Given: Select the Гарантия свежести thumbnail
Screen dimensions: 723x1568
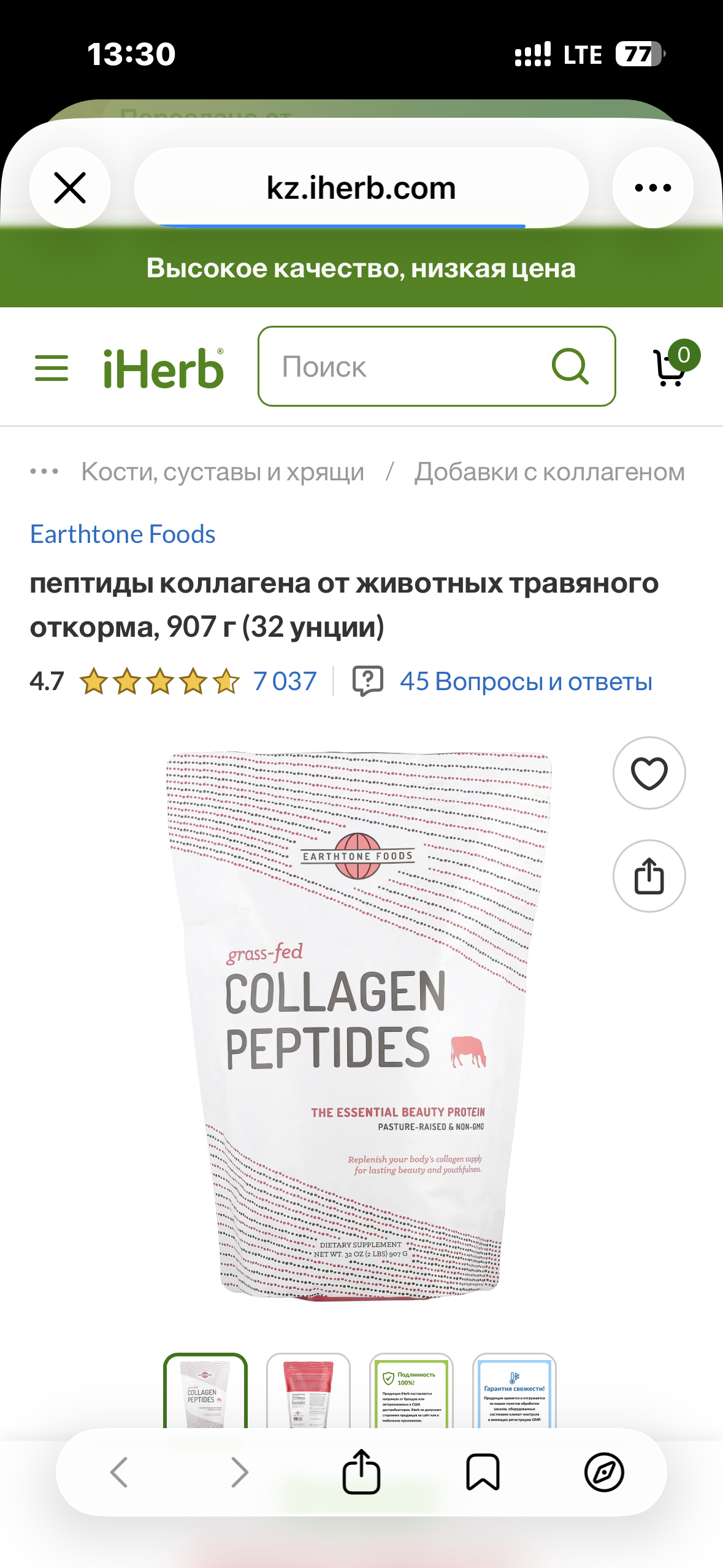Looking at the screenshot, I should [515, 1393].
